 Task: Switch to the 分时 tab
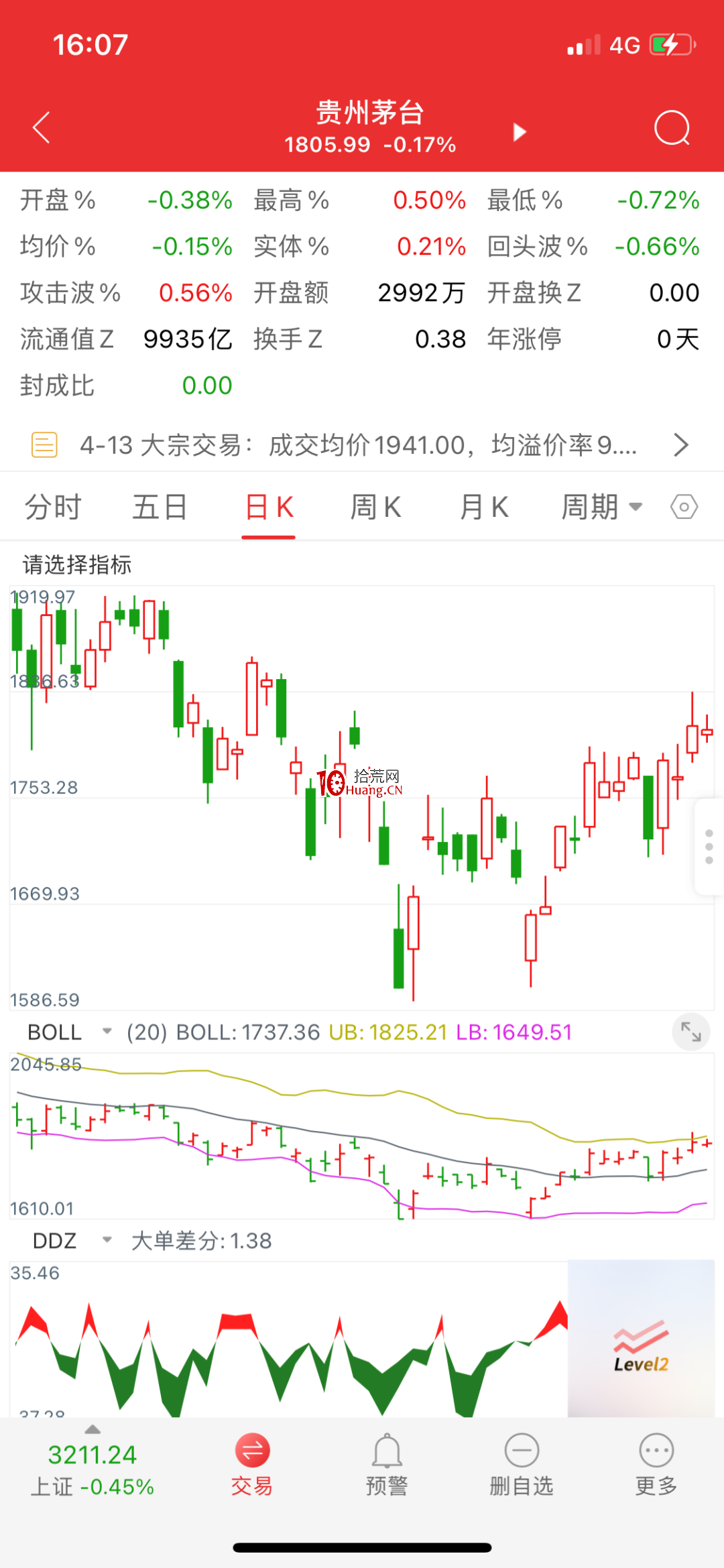(53, 507)
